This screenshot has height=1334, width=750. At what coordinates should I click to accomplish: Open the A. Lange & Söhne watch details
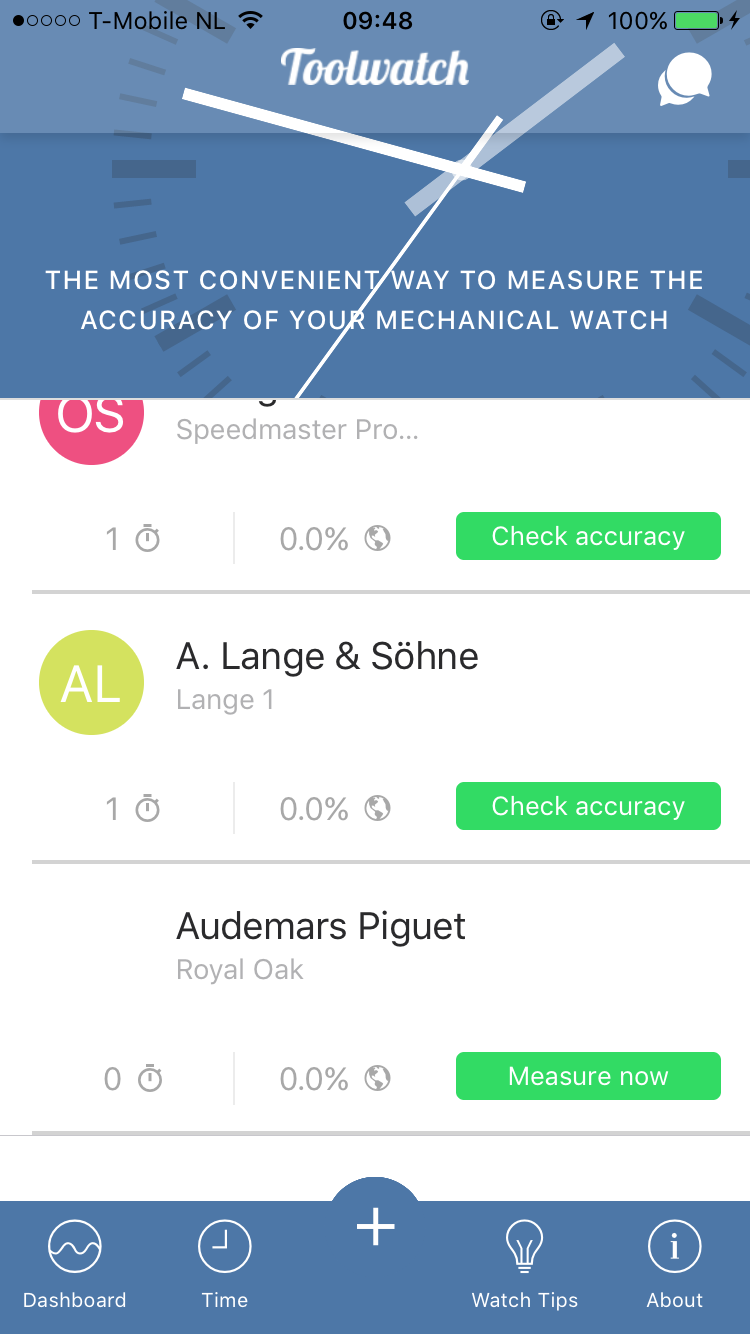[x=327, y=656]
